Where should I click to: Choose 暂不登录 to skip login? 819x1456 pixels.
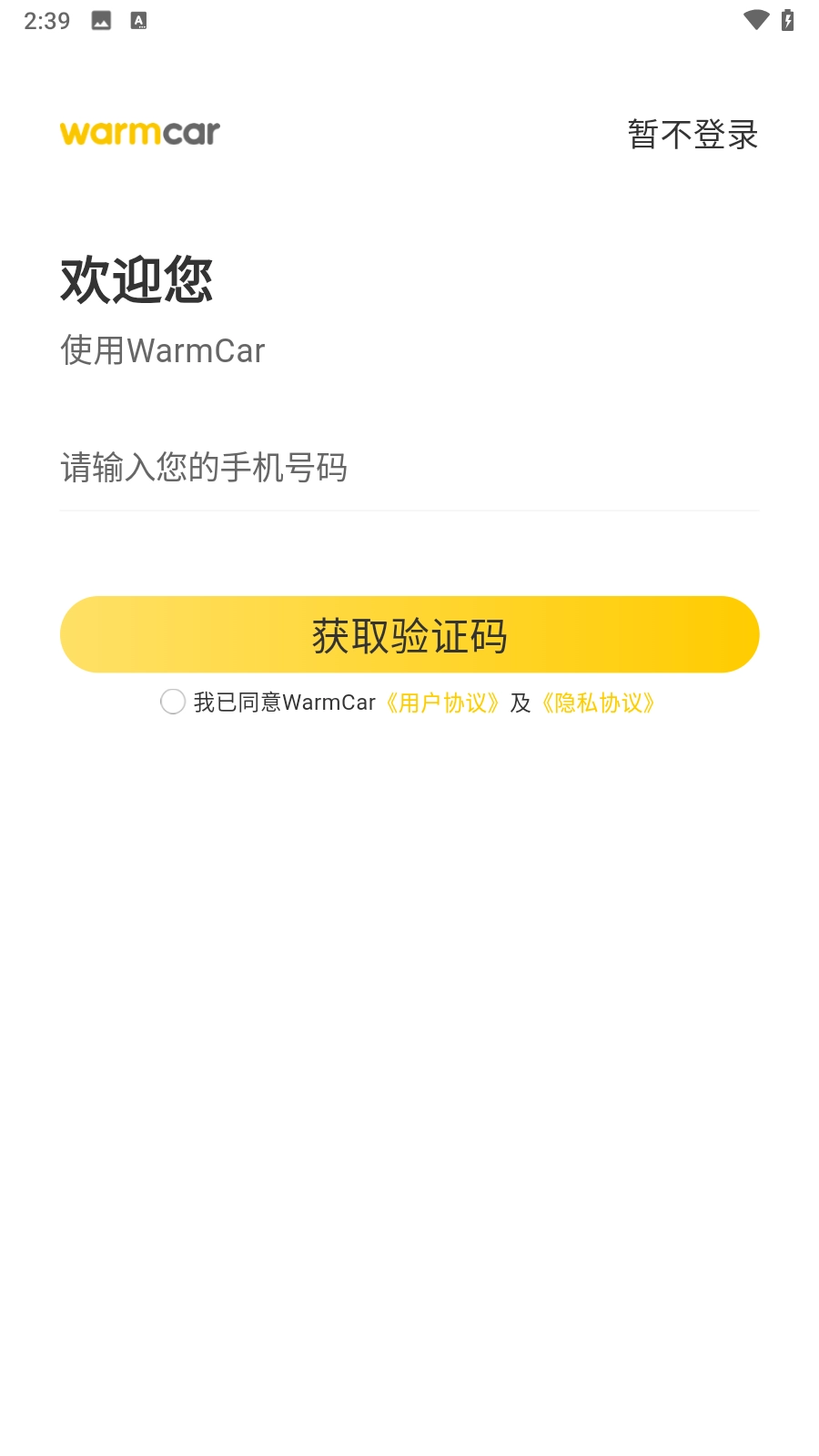(692, 134)
